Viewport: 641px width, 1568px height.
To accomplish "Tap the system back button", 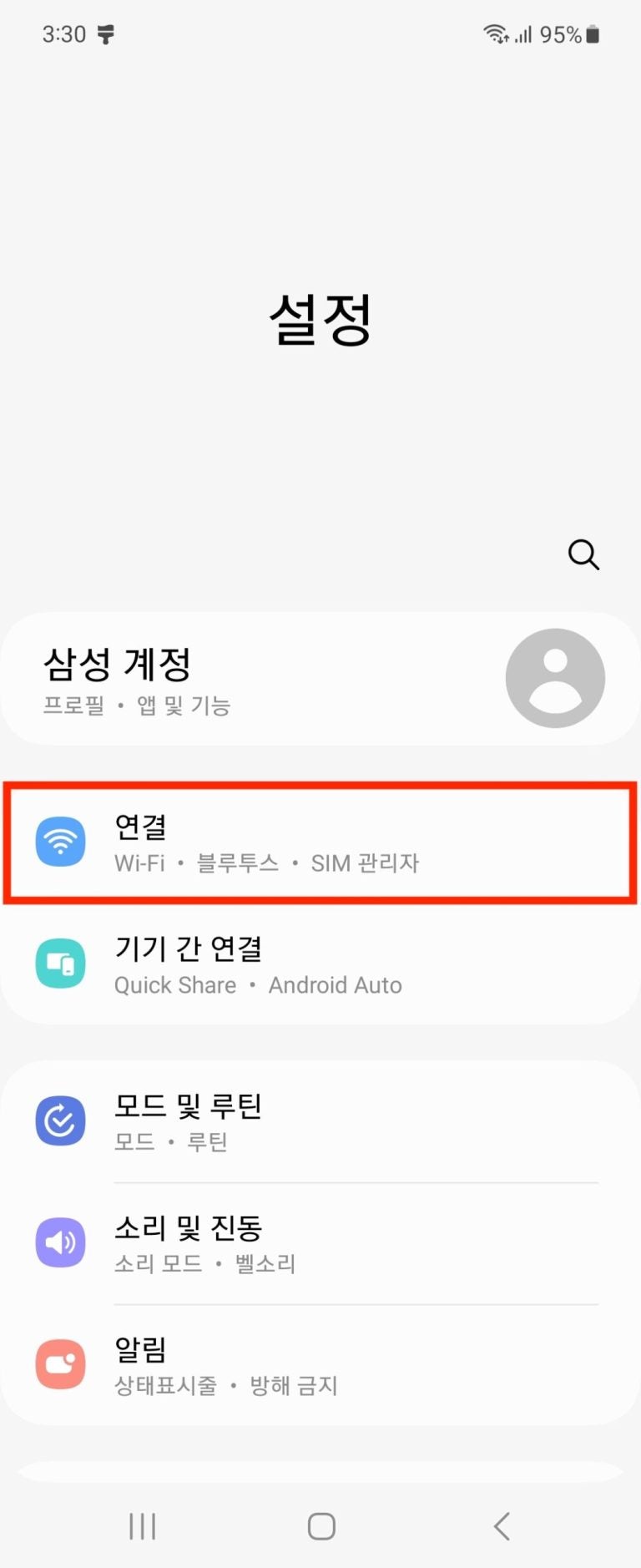I will click(x=501, y=1526).
